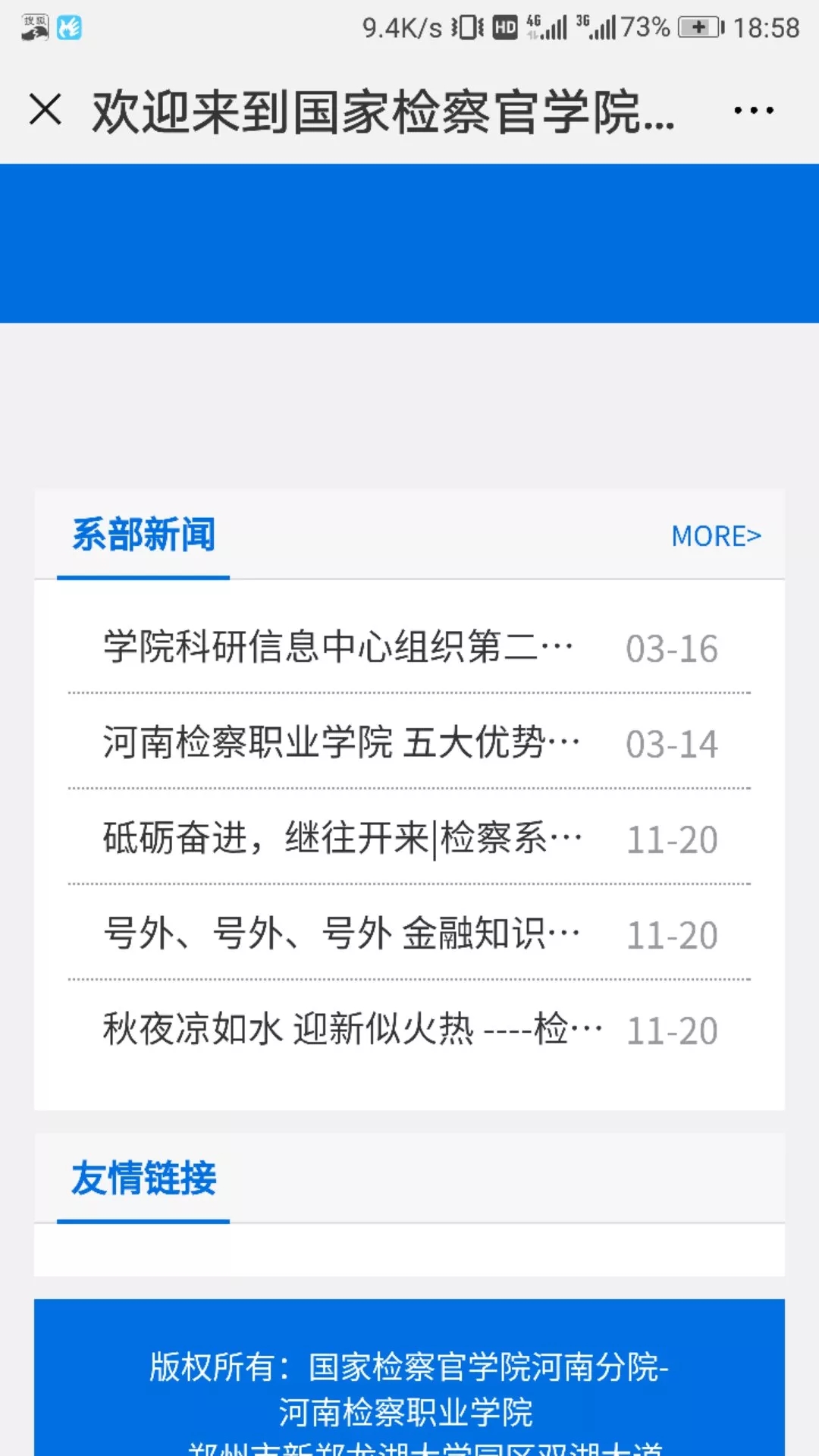Open the three-dot overflow menu
The height and width of the screenshot is (1456, 819).
(x=754, y=111)
